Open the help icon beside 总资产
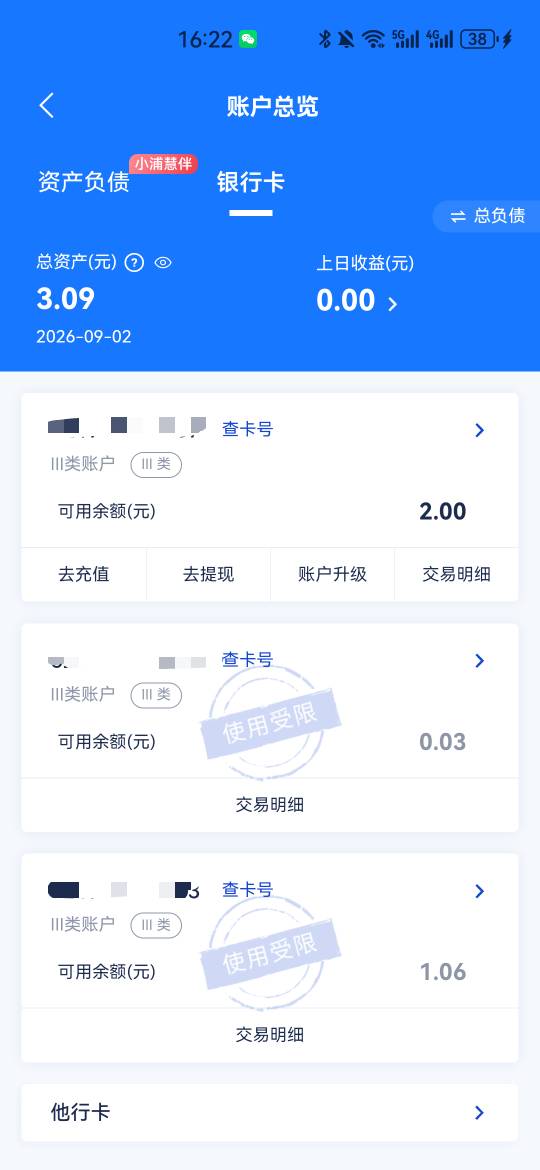The height and width of the screenshot is (1170, 540). click(x=134, y=263)
